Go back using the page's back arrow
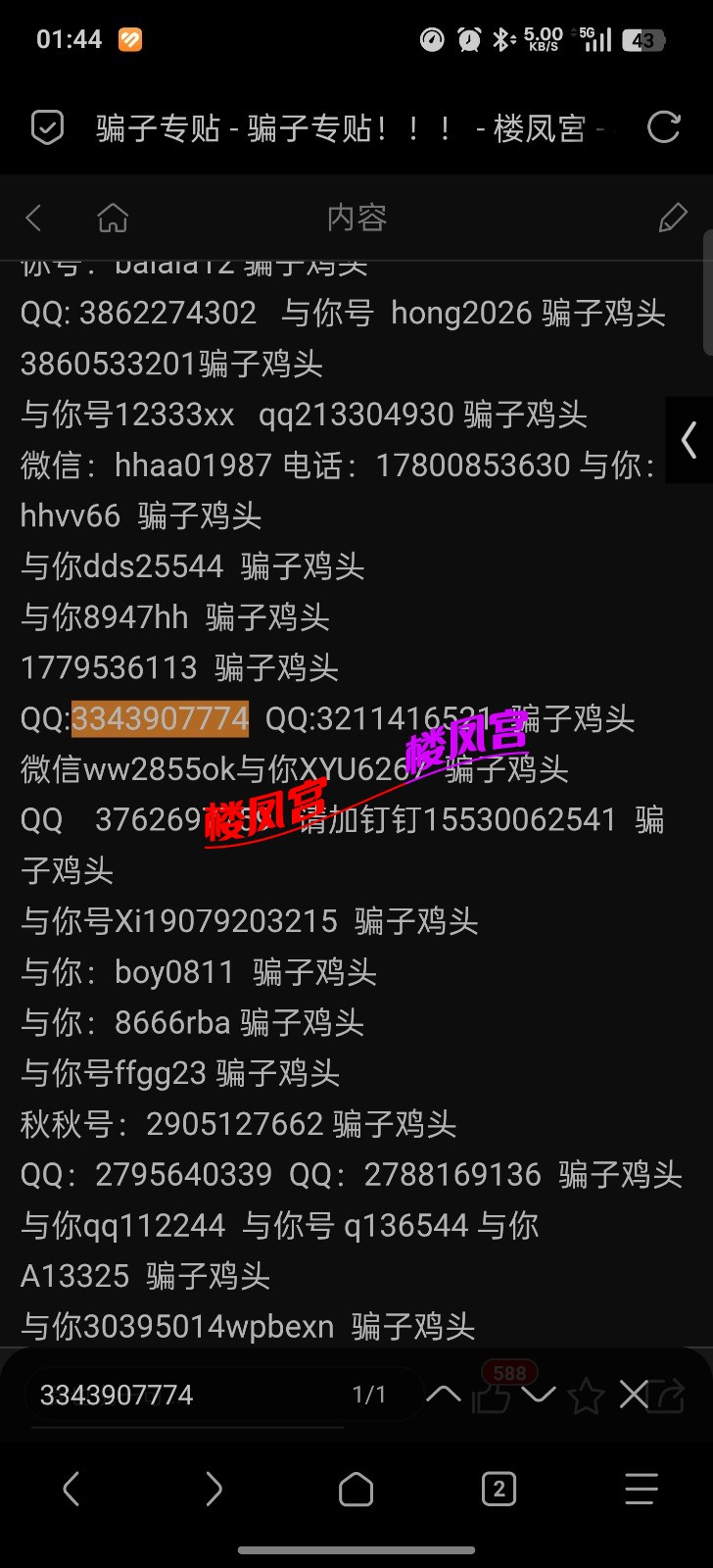This screenshot has height=1568, width=713. 34,218
